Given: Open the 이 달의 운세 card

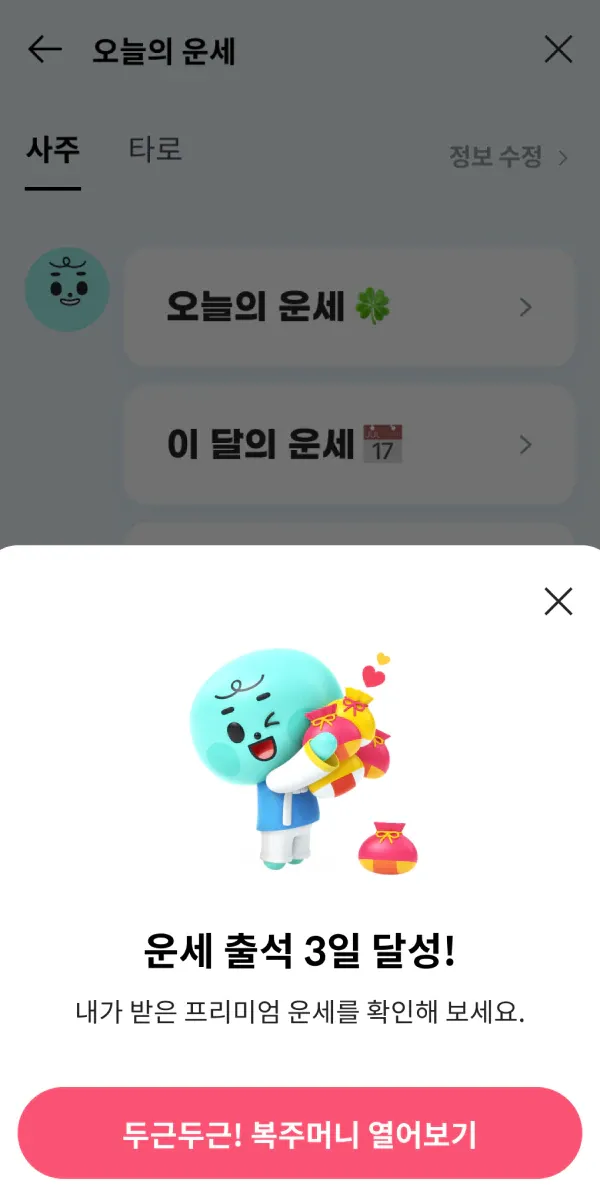Looking at the screenshot, I should 349,445.
